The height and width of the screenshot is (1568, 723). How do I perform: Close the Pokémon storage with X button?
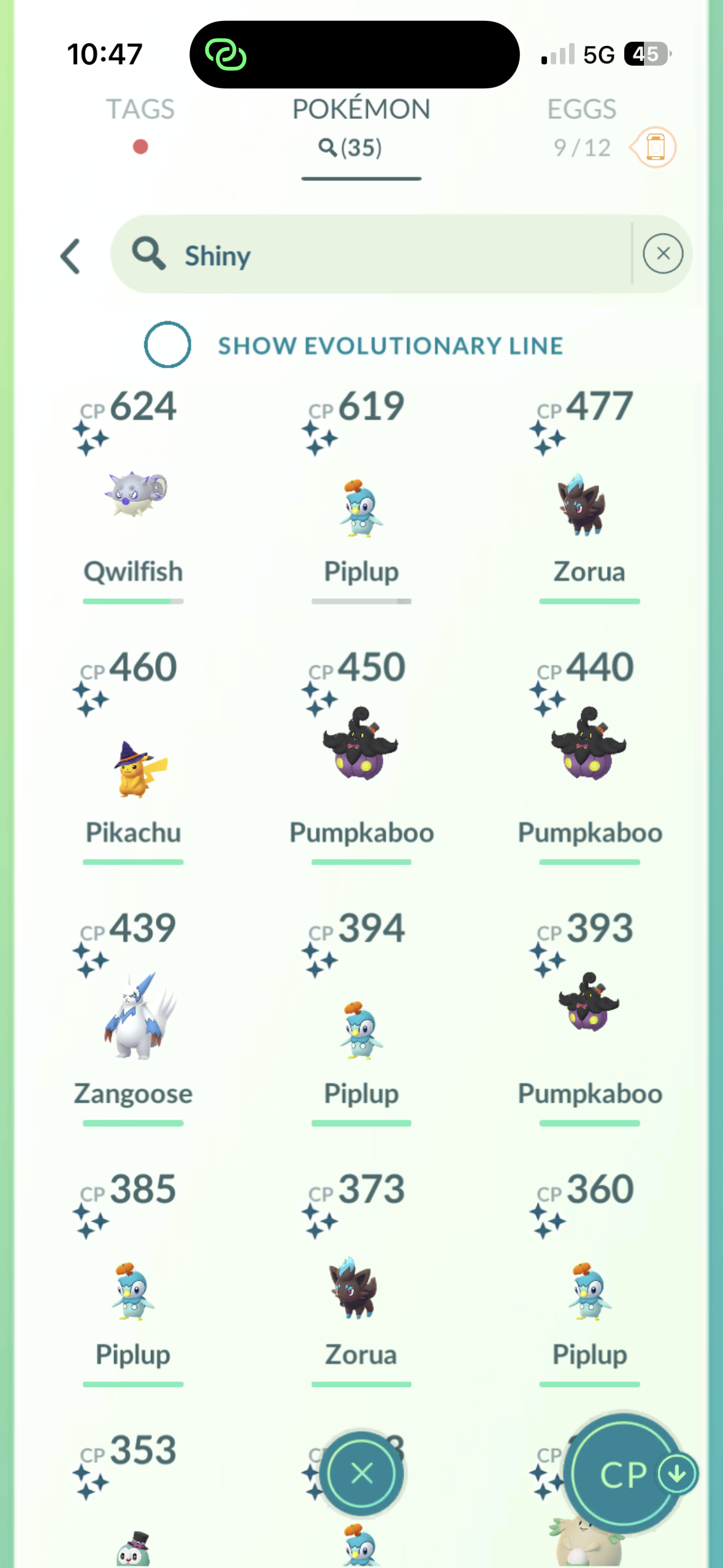361,1473
